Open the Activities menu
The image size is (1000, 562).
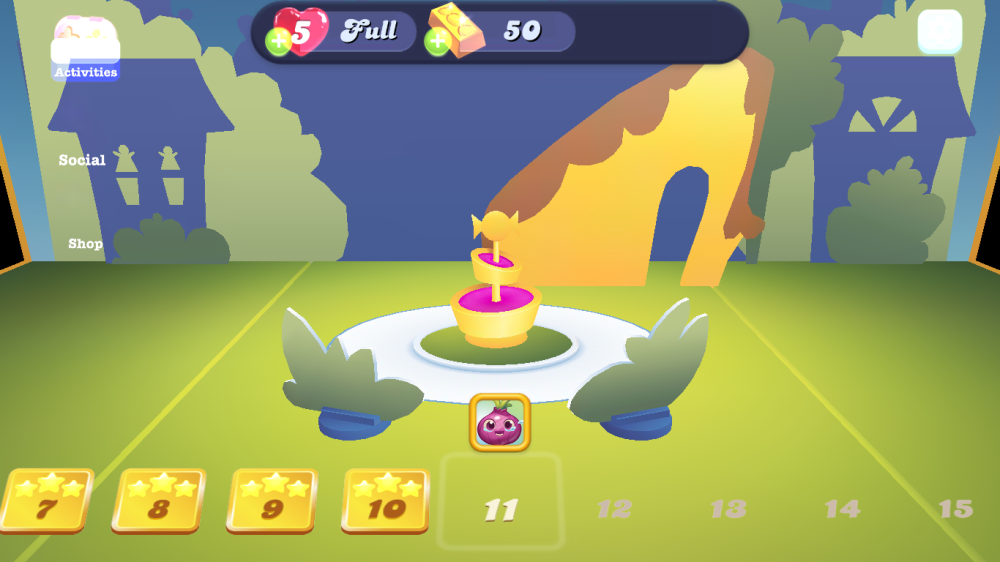point(85,50)
